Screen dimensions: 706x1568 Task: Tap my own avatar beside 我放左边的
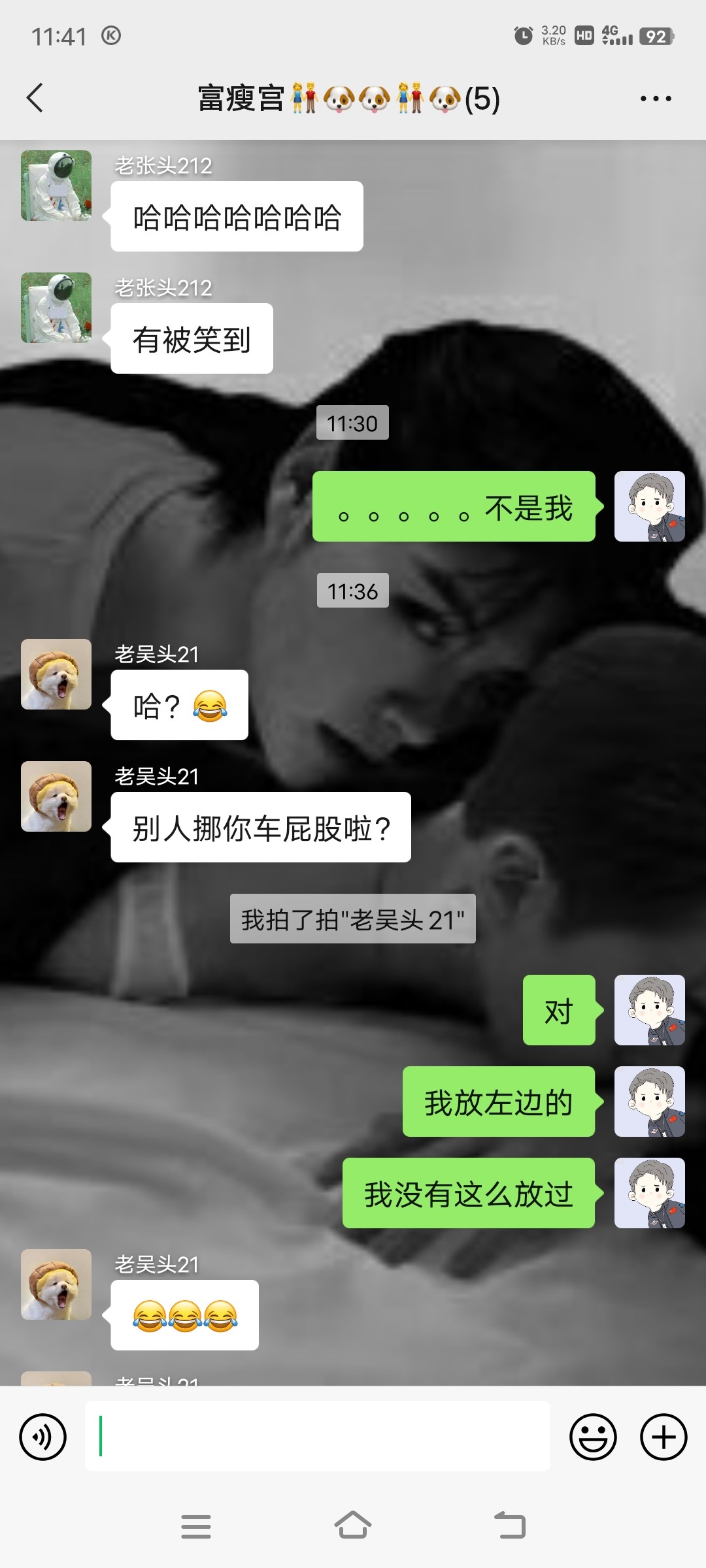[650, 1102]
